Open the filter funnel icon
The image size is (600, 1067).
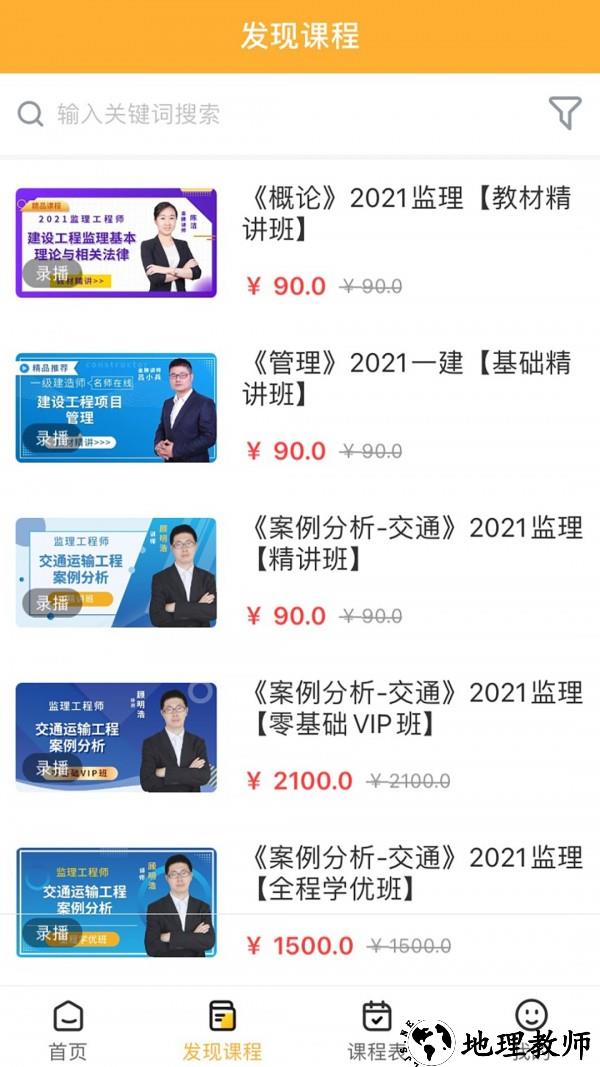pyautogui.click(x=565, y=114)
